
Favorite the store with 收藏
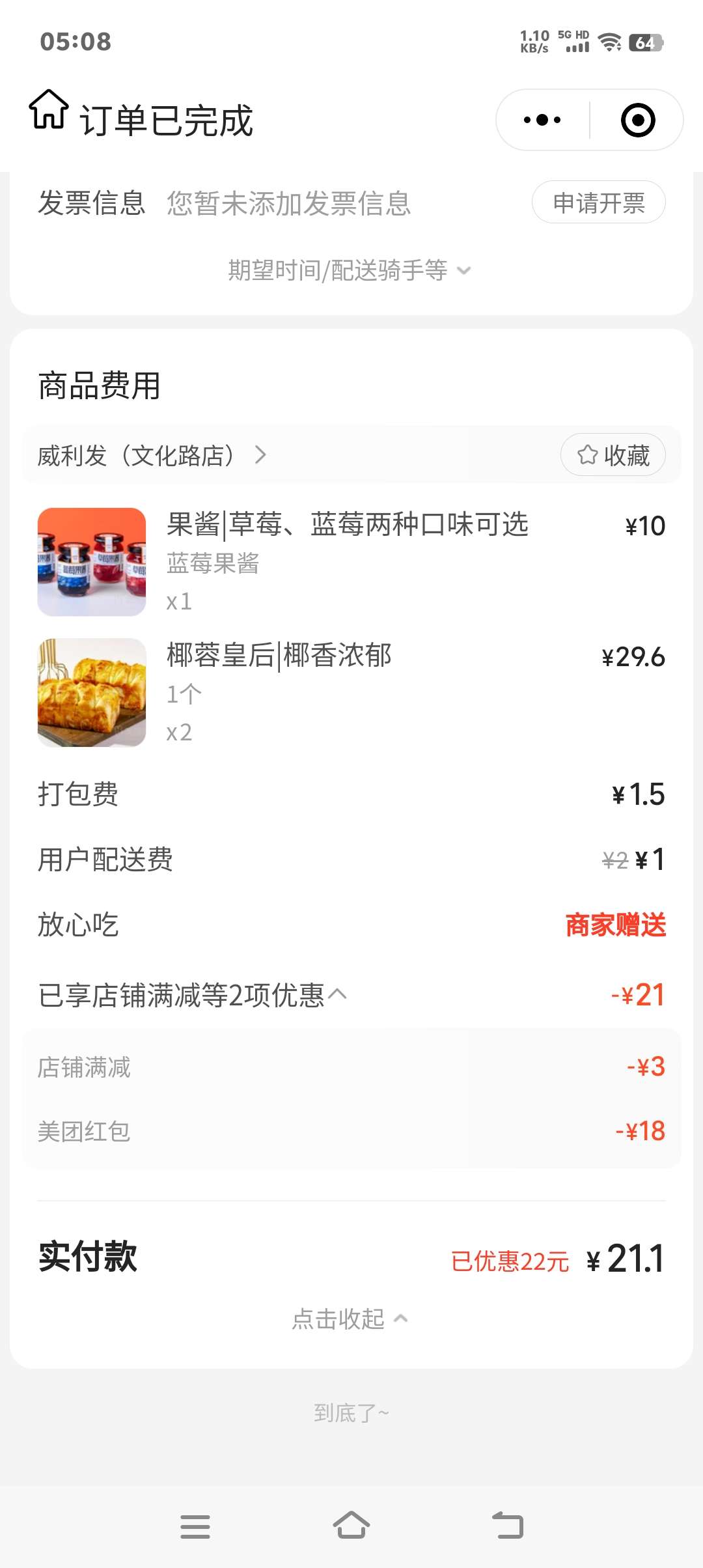pyautogui.click(x=613, y=455)
